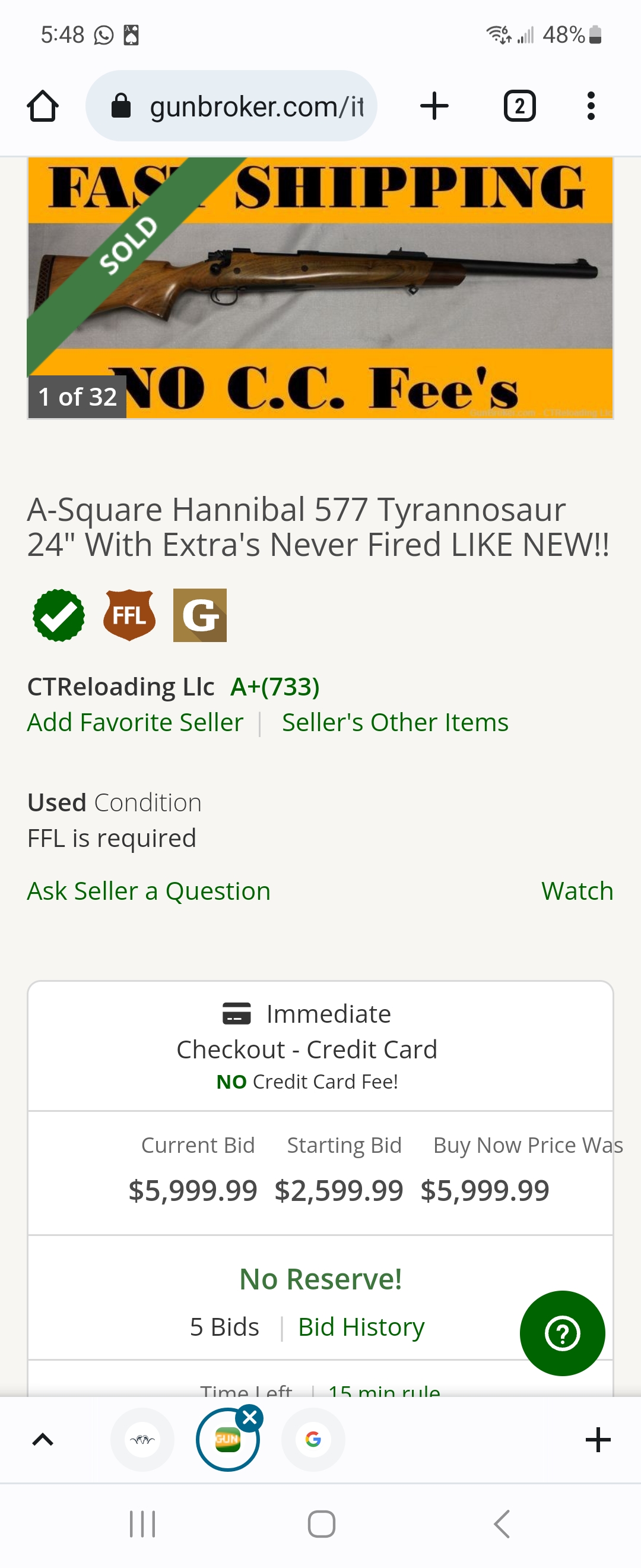
Task: Go back using system navigation
Action: click(x=501, y=1524)
